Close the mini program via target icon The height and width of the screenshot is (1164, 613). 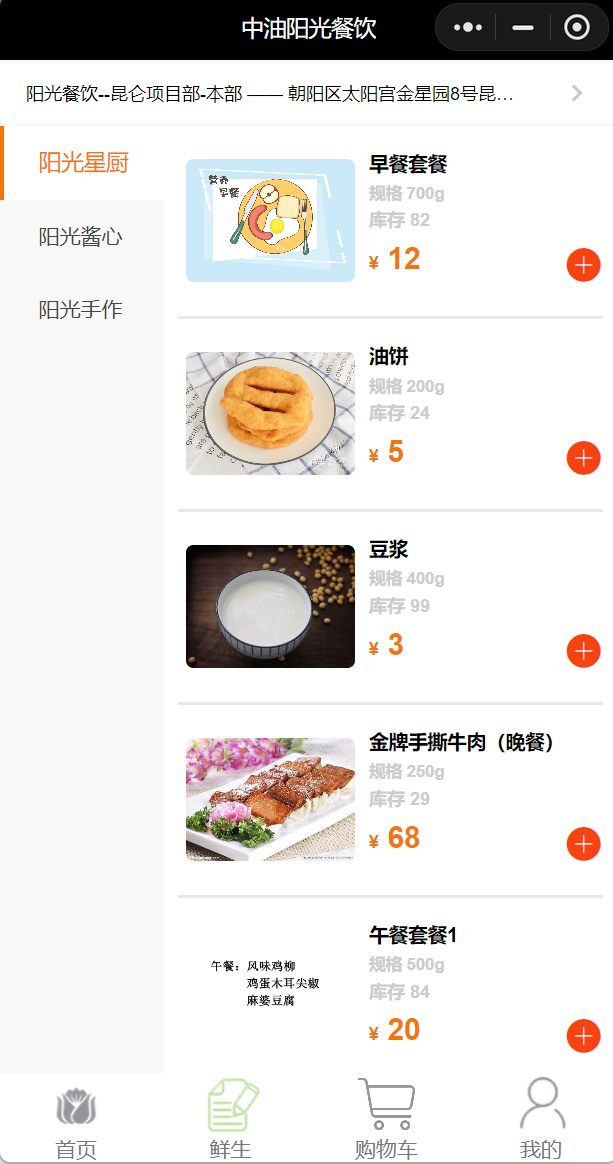pyautogui.click(x=577, y=28)
